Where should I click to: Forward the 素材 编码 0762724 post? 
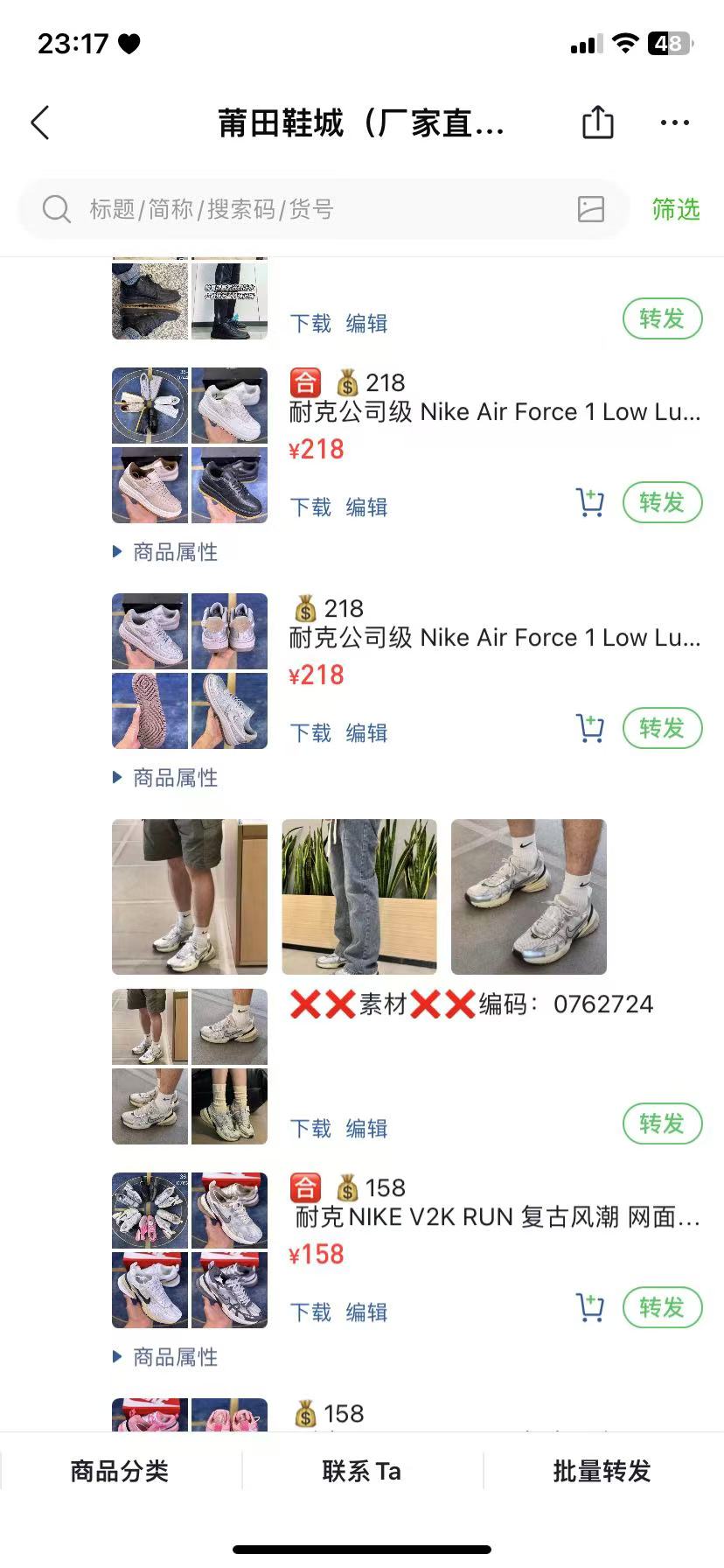click(662, 1123)
